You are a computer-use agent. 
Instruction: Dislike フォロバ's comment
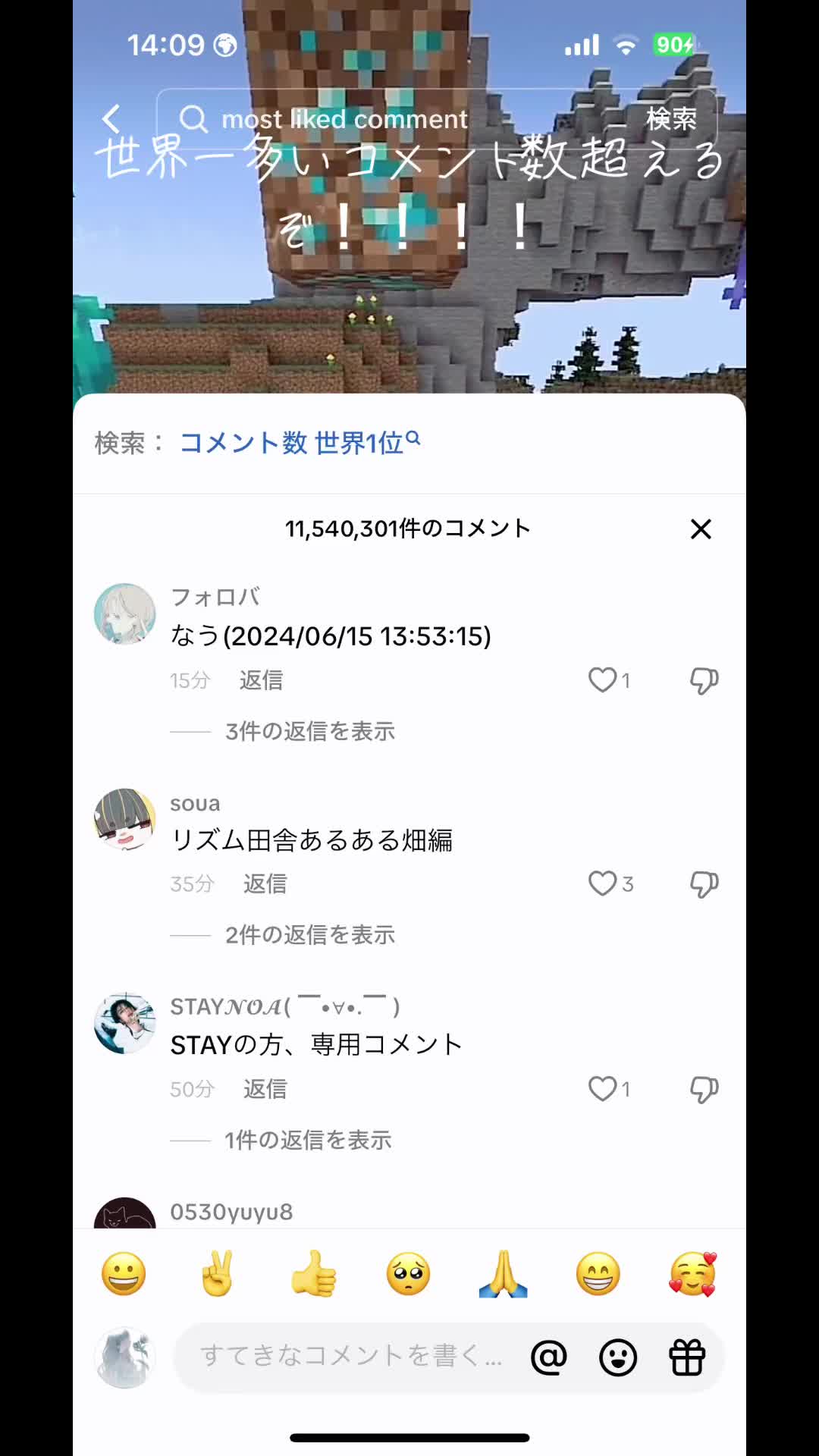click(x=704, y=680)
